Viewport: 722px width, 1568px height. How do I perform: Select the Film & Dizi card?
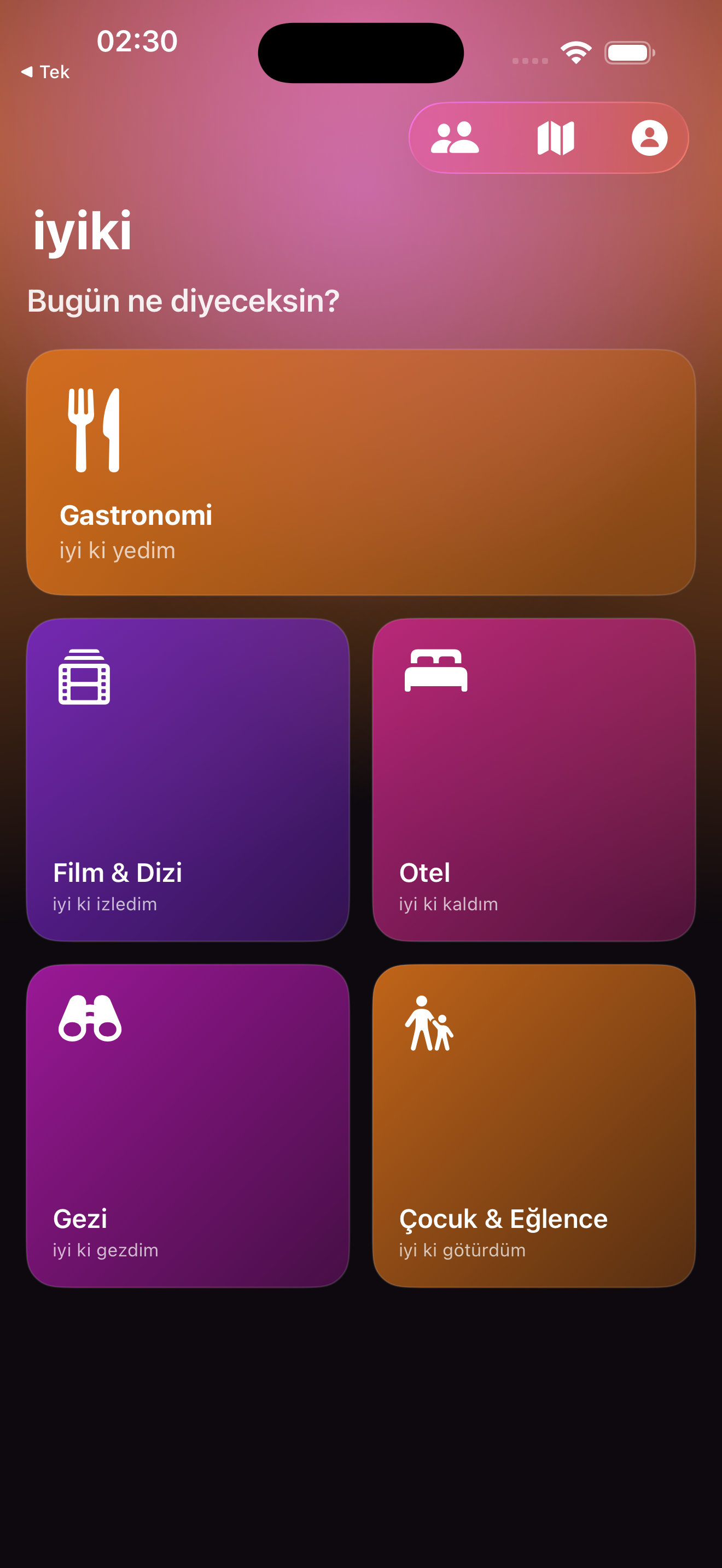[188, 780]
